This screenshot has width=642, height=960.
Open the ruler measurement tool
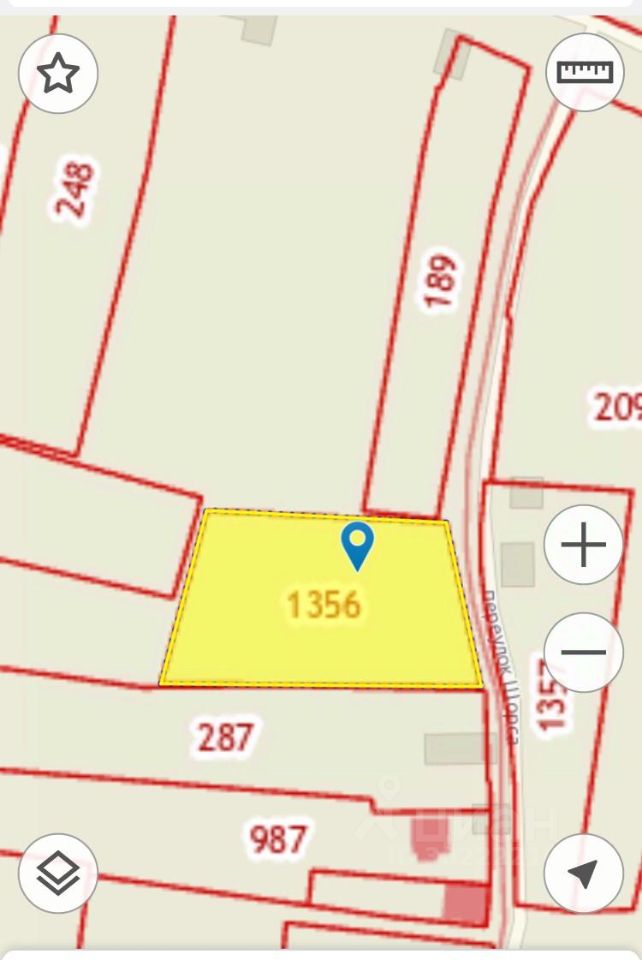584,72
